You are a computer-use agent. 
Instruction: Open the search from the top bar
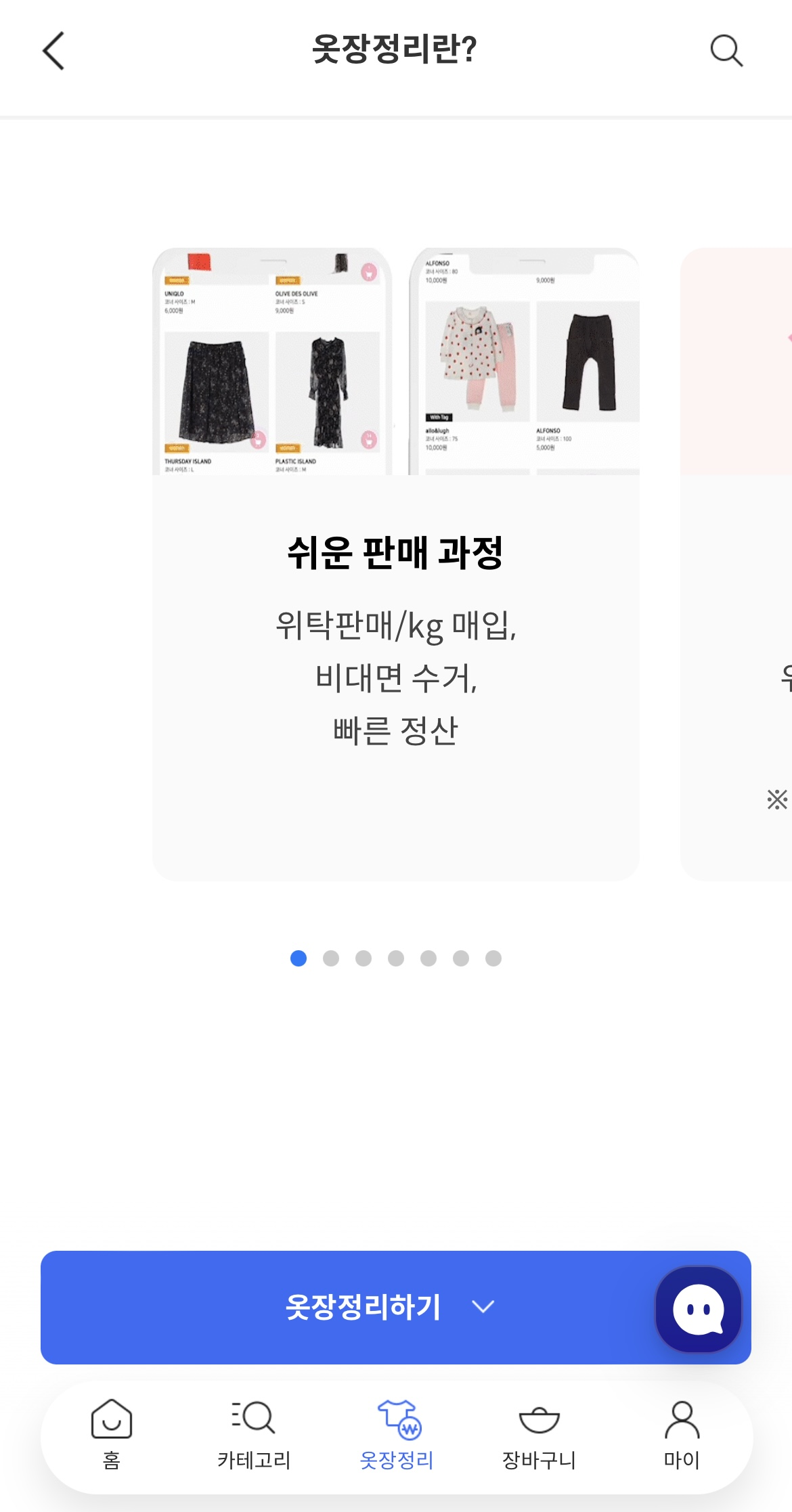[x=727, y=51]
